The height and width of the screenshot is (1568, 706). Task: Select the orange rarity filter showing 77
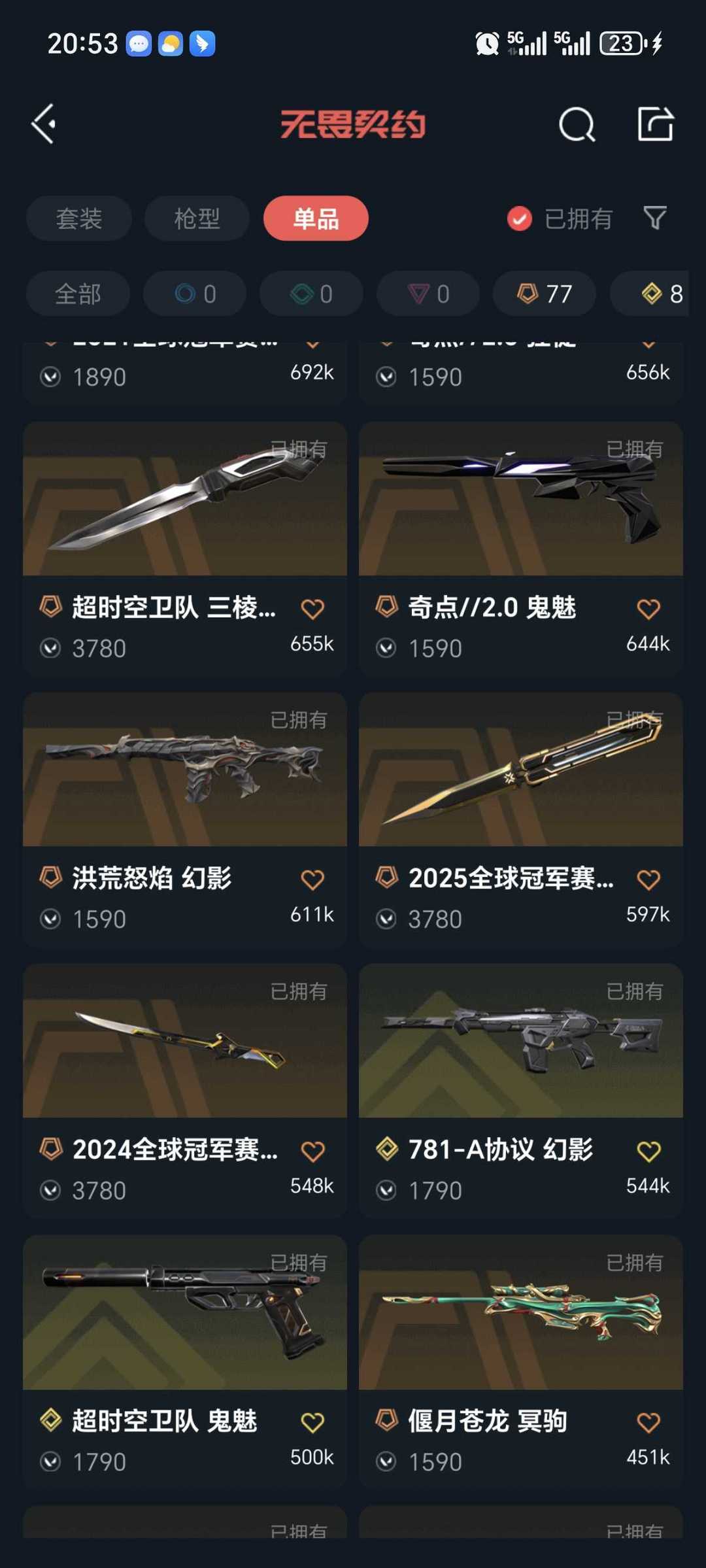point(543,294)
